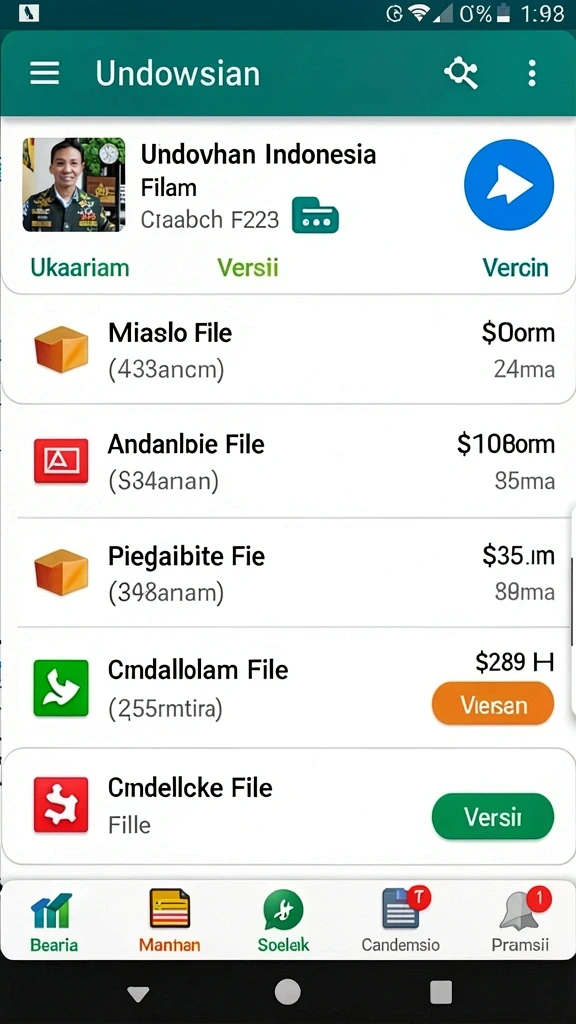The height and width of the screenshot is (1024, 576).
Task: Open the Candemsio bottom tab
Action: tap(400, 921)
